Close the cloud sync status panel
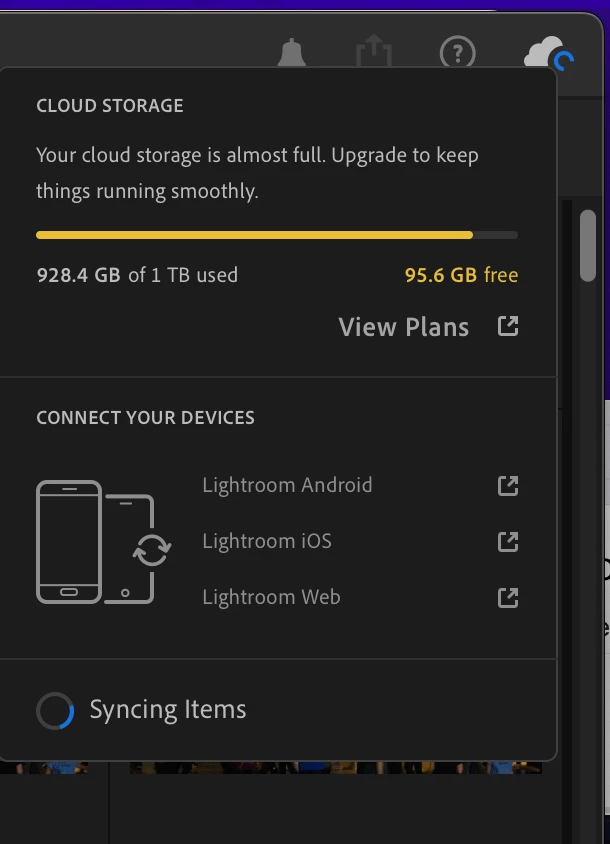Screen dimensions: 610x844 click(545, 54)
